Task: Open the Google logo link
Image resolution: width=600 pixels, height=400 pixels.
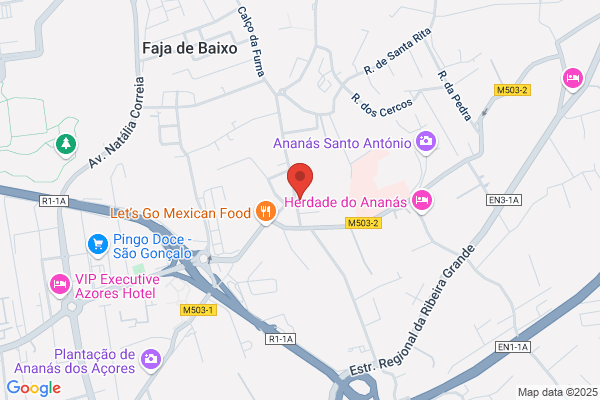Action: coord(34,388)
